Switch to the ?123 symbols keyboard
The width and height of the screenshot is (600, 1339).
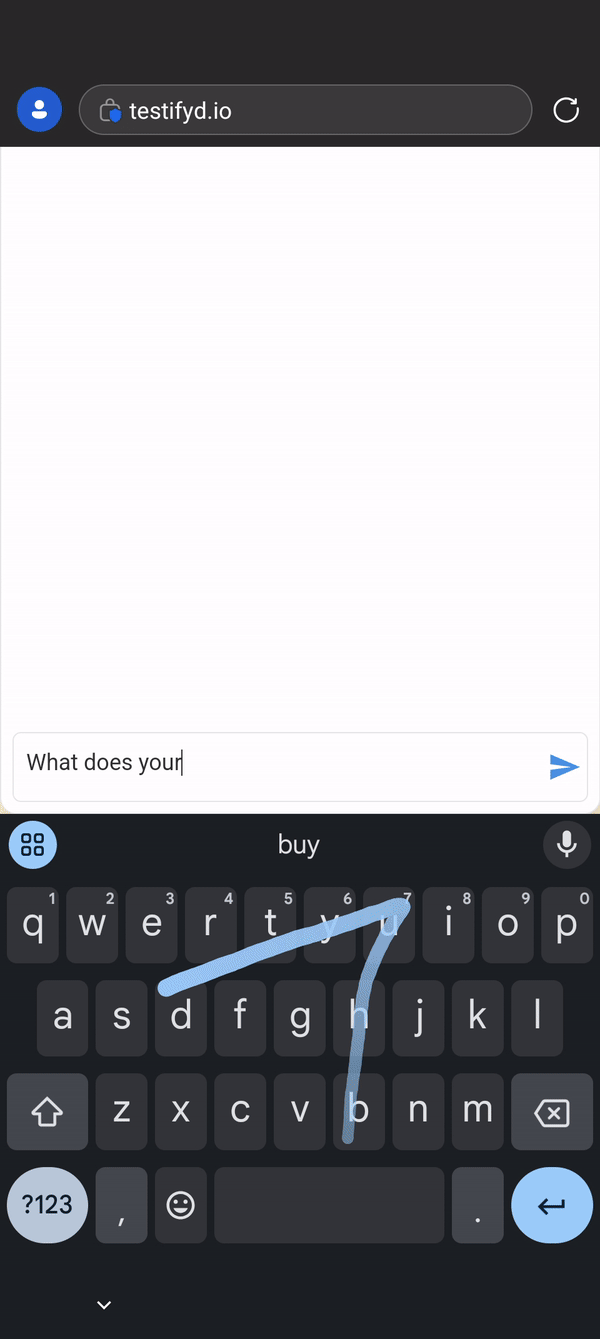tap(47, 1205)
